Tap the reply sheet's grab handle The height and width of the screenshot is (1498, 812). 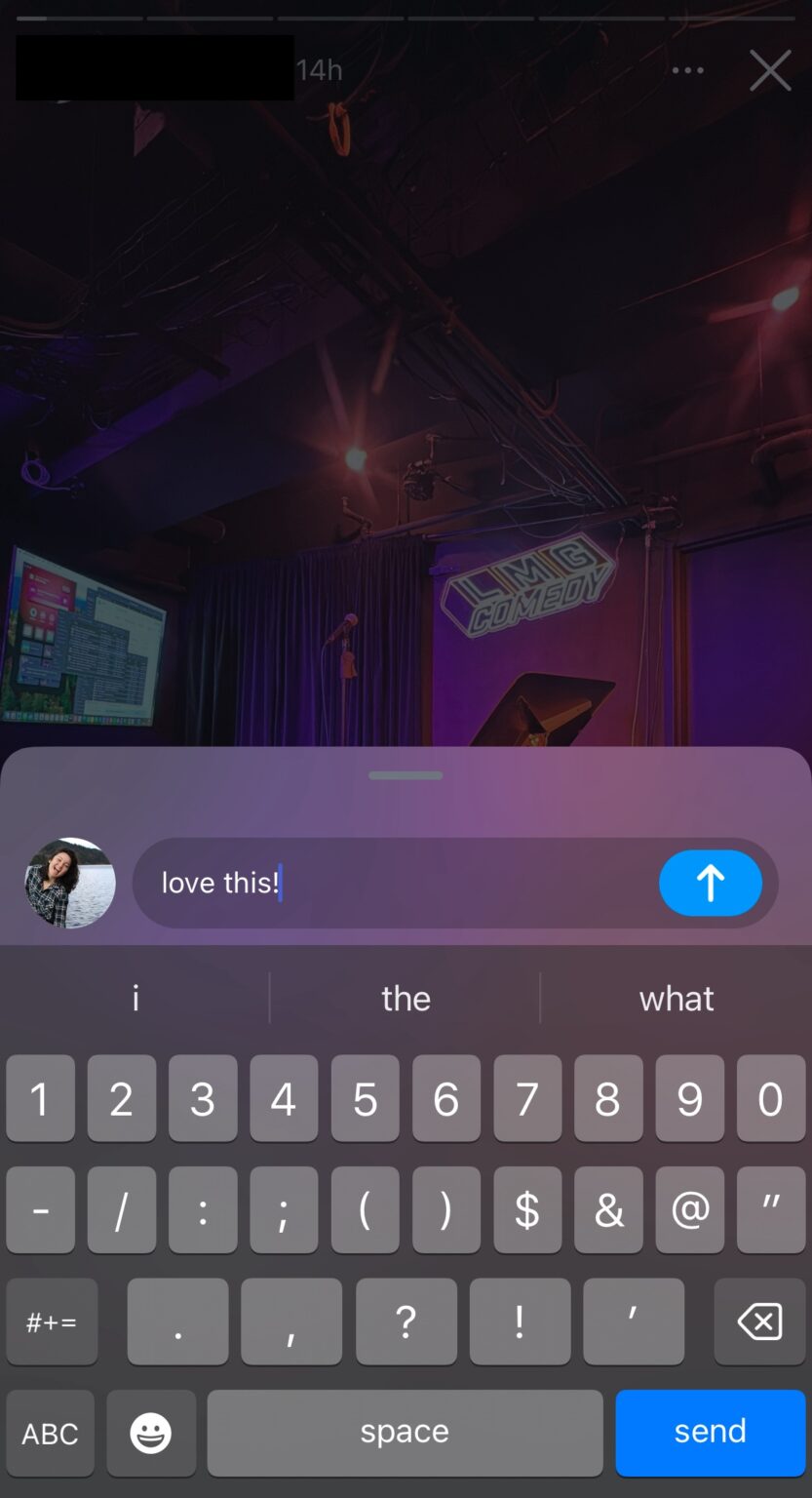pos(406,775)
